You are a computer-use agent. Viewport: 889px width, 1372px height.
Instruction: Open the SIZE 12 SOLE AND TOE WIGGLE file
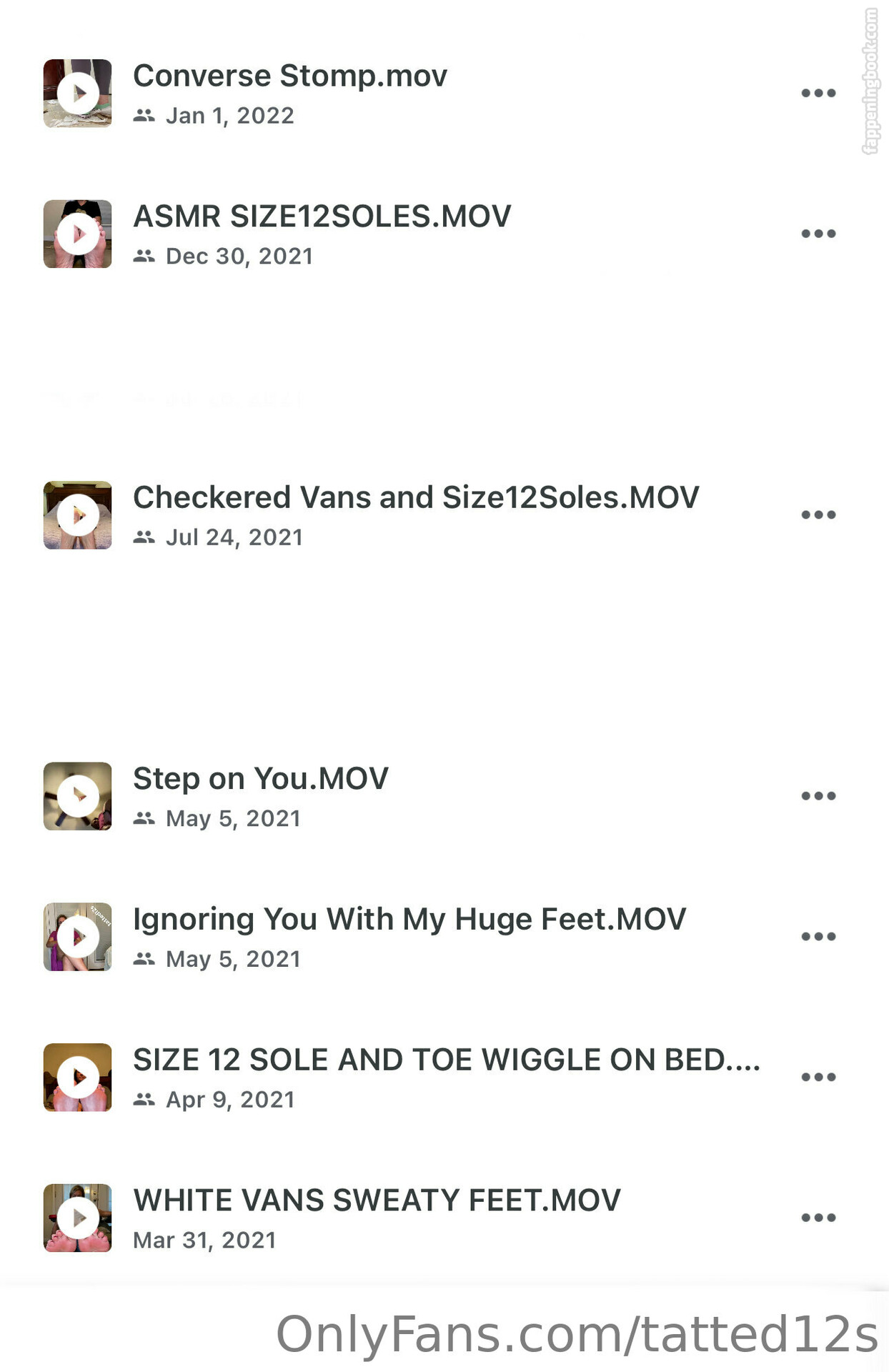446,1060
